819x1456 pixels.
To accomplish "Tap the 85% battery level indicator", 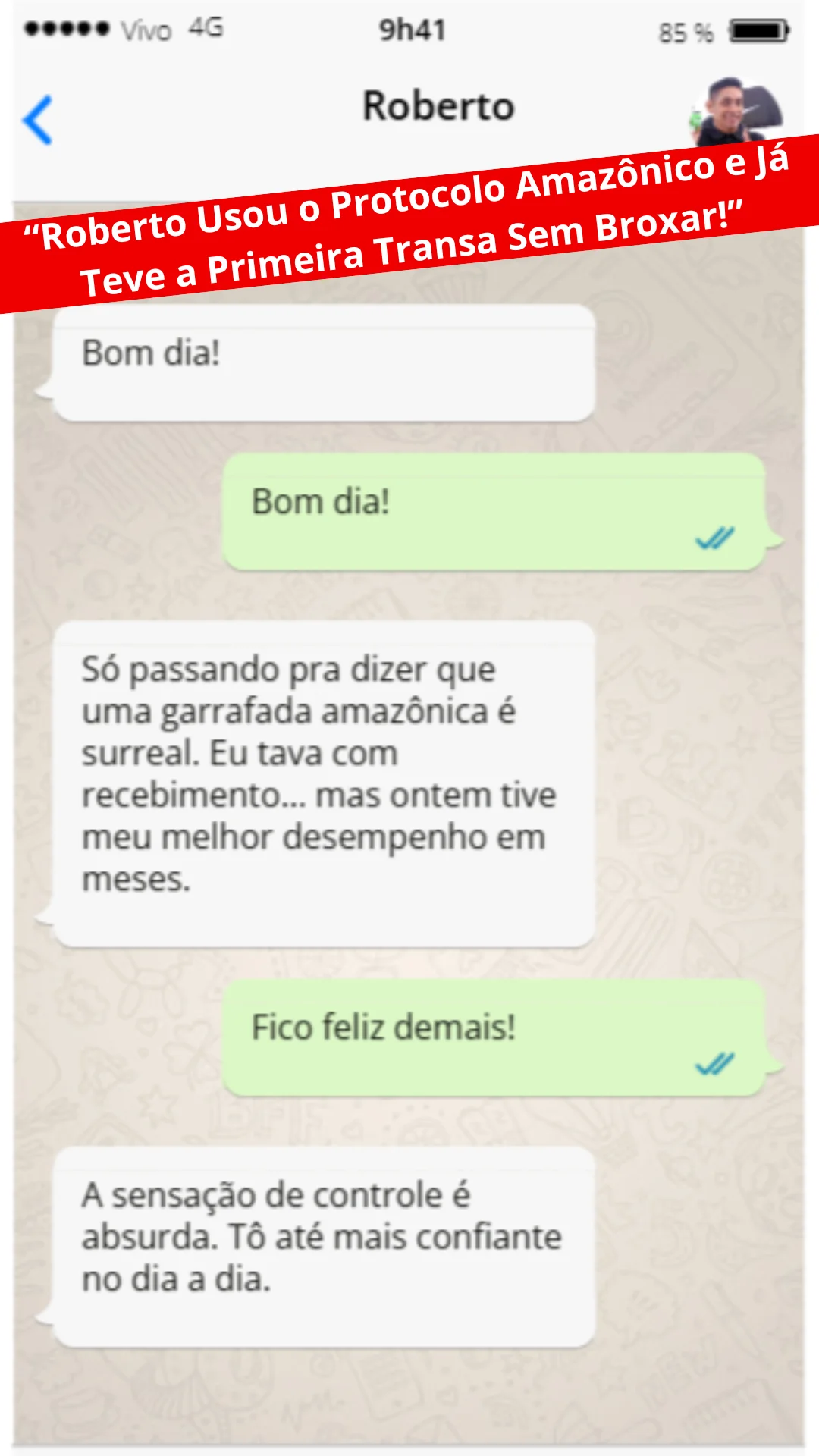I will pos(686,30).
